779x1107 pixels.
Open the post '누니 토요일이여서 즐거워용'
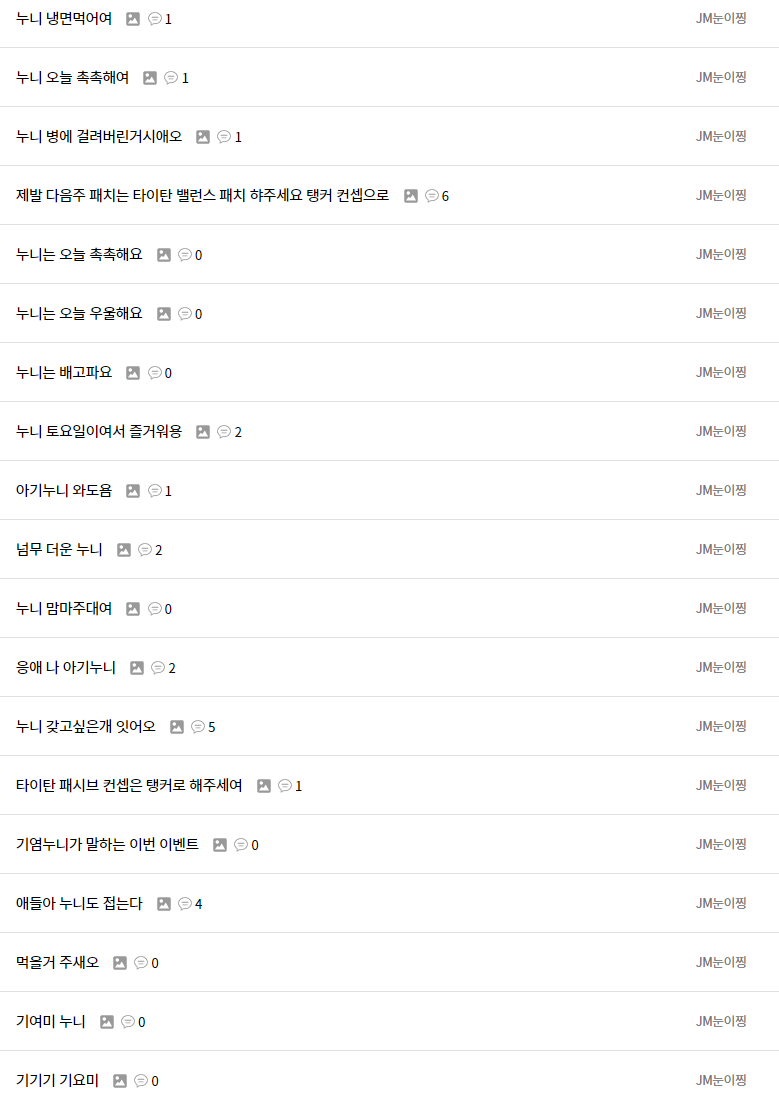tap(99, 431)
